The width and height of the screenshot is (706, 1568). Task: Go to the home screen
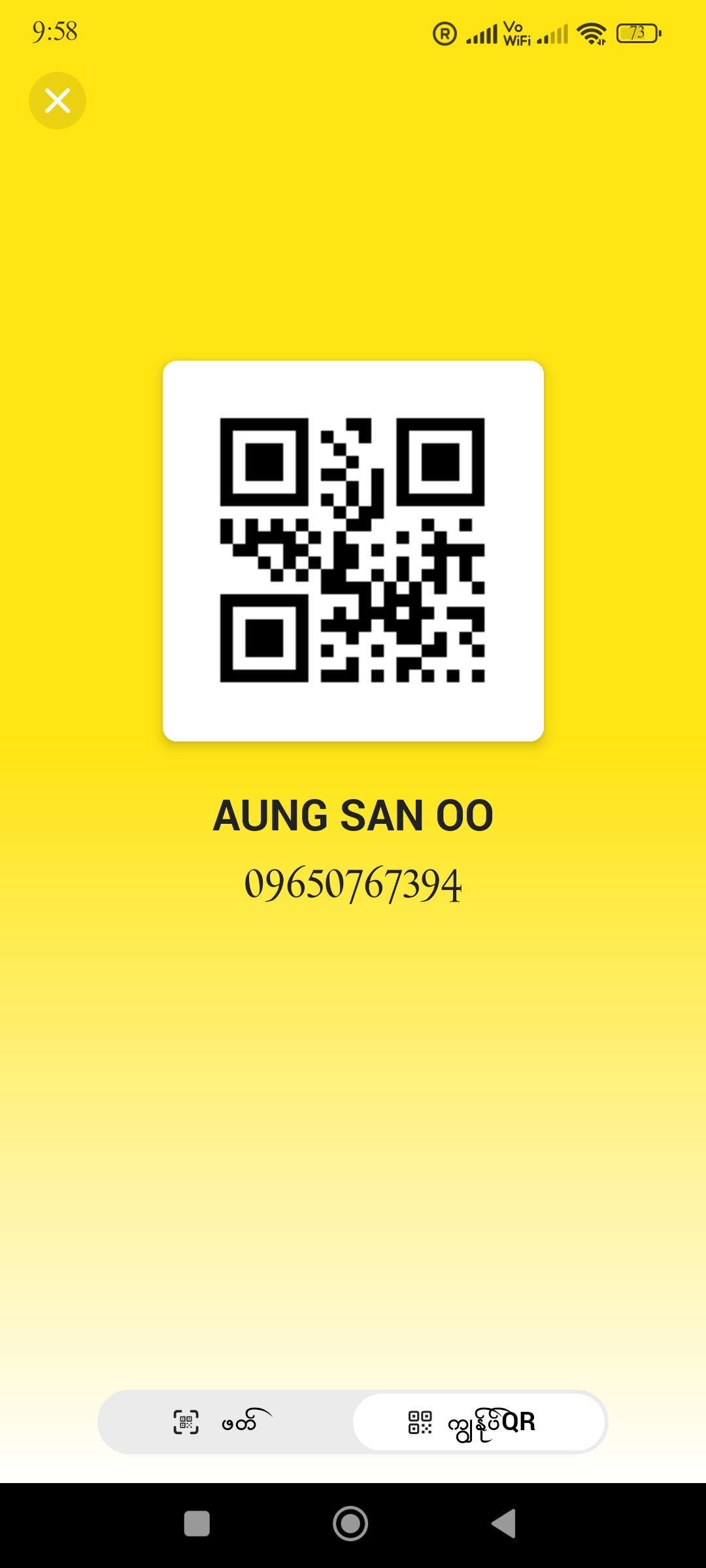pyautogui.click(x=350, y=1524)
